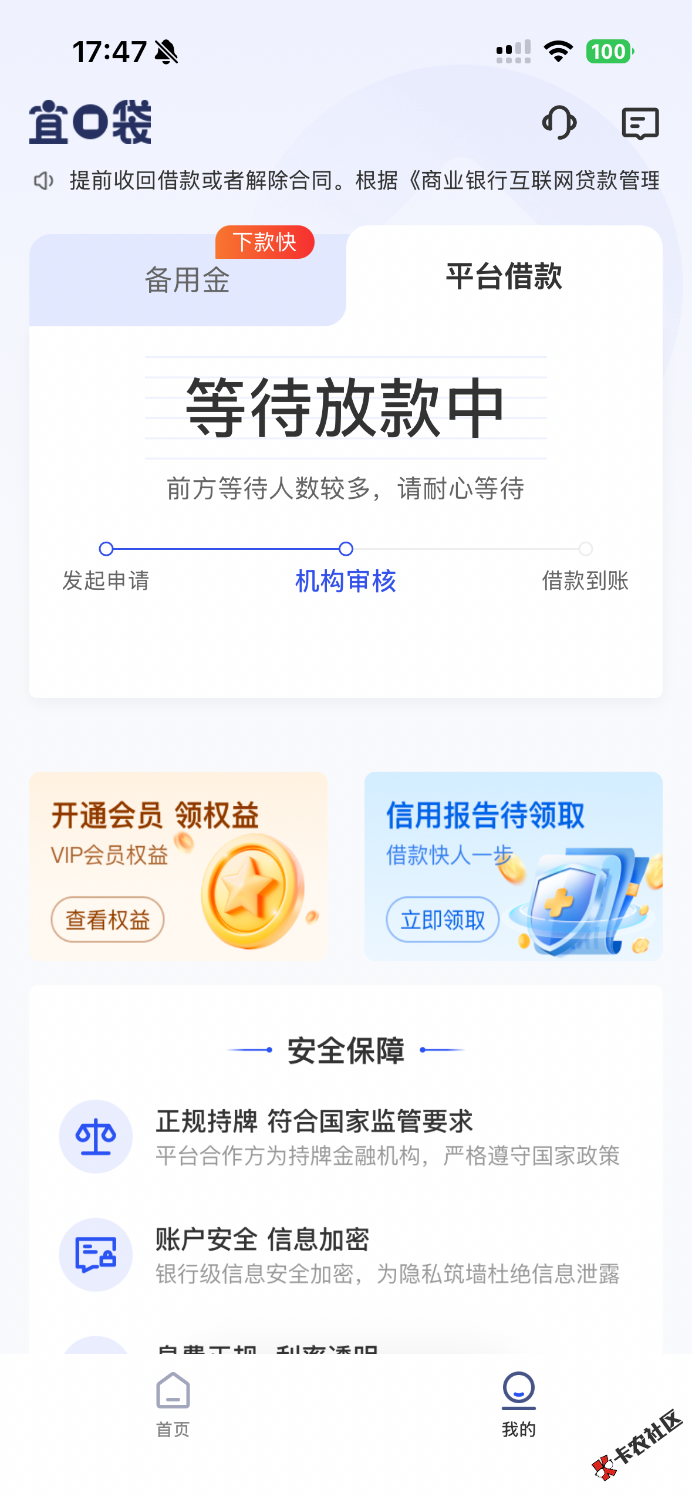Open the messages icon
Screen dimensions: 692x1500
640,123
